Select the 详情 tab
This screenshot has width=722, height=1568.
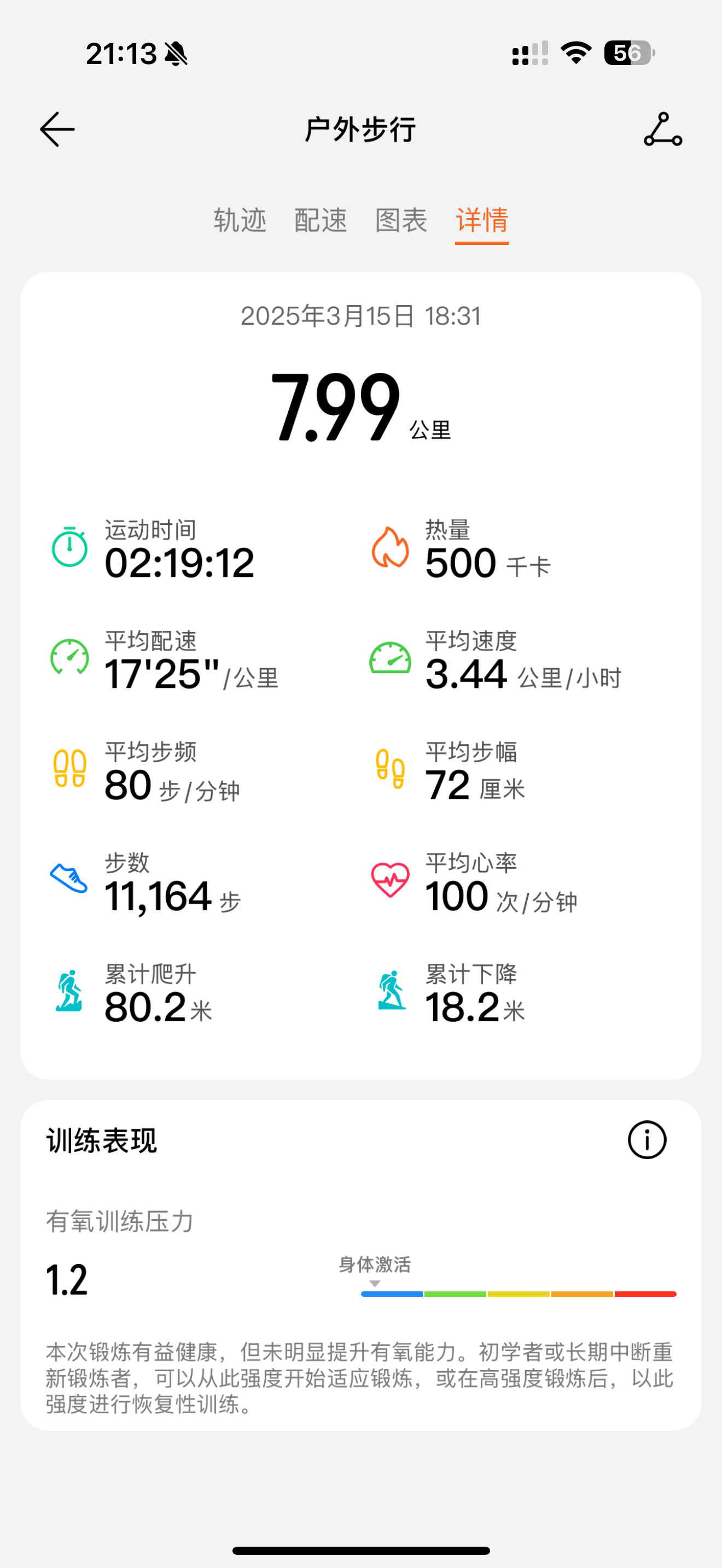click(x=481, y=220)
